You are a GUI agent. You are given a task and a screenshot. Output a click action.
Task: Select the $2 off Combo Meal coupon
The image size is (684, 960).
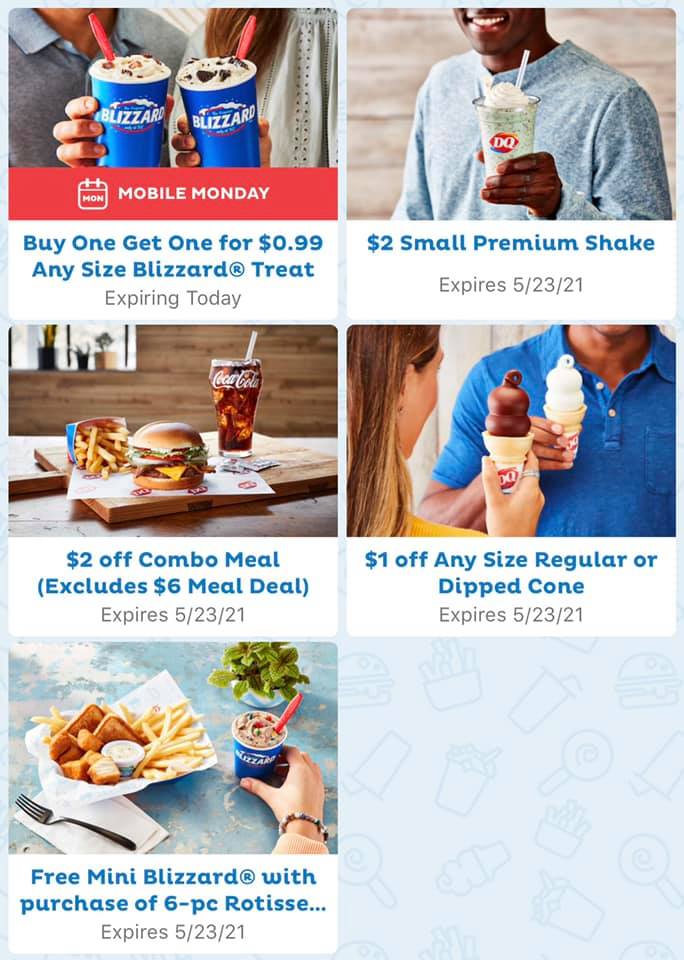[x=173, y=481]
